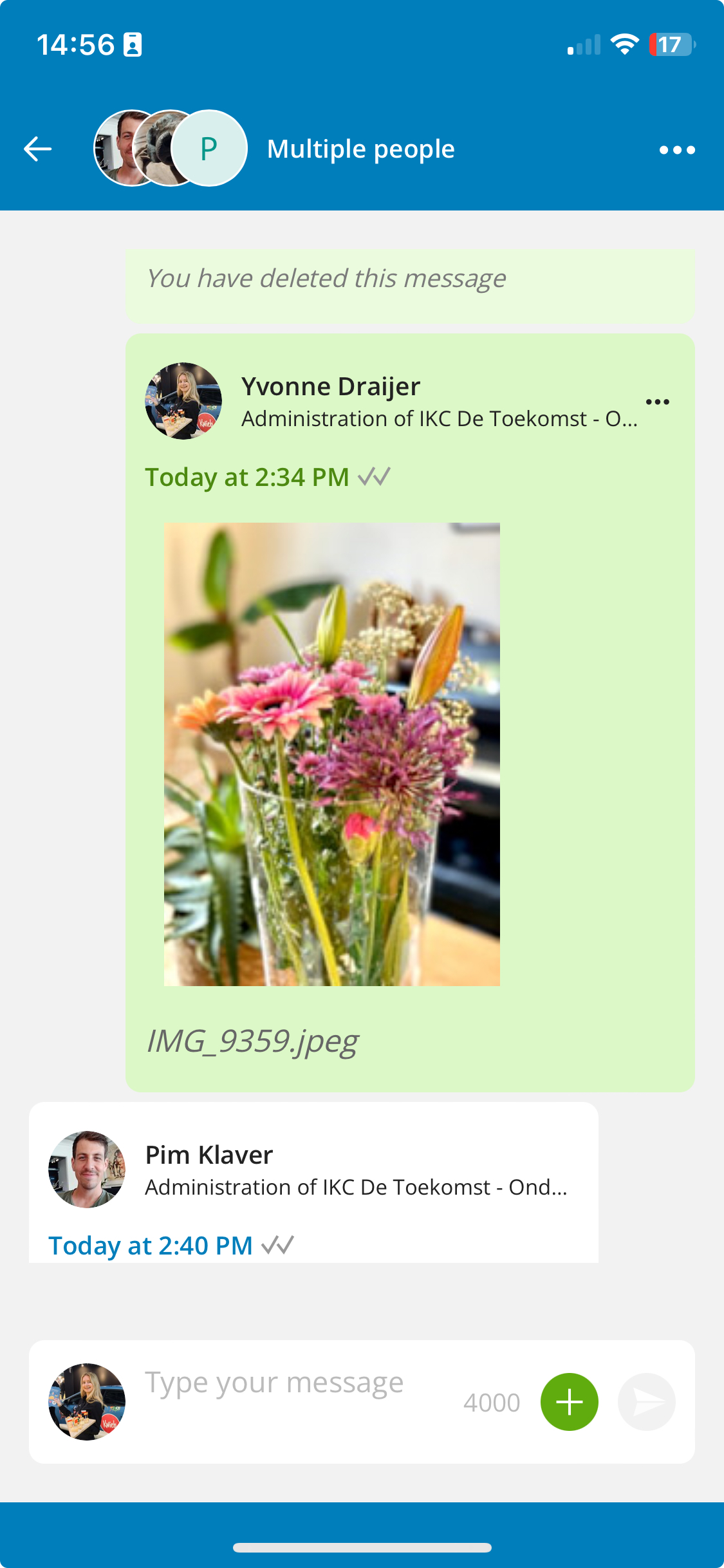The image size is (724, 1568).
Task: Add an attachment with the green plus
Action: [x=569, y=1401]
